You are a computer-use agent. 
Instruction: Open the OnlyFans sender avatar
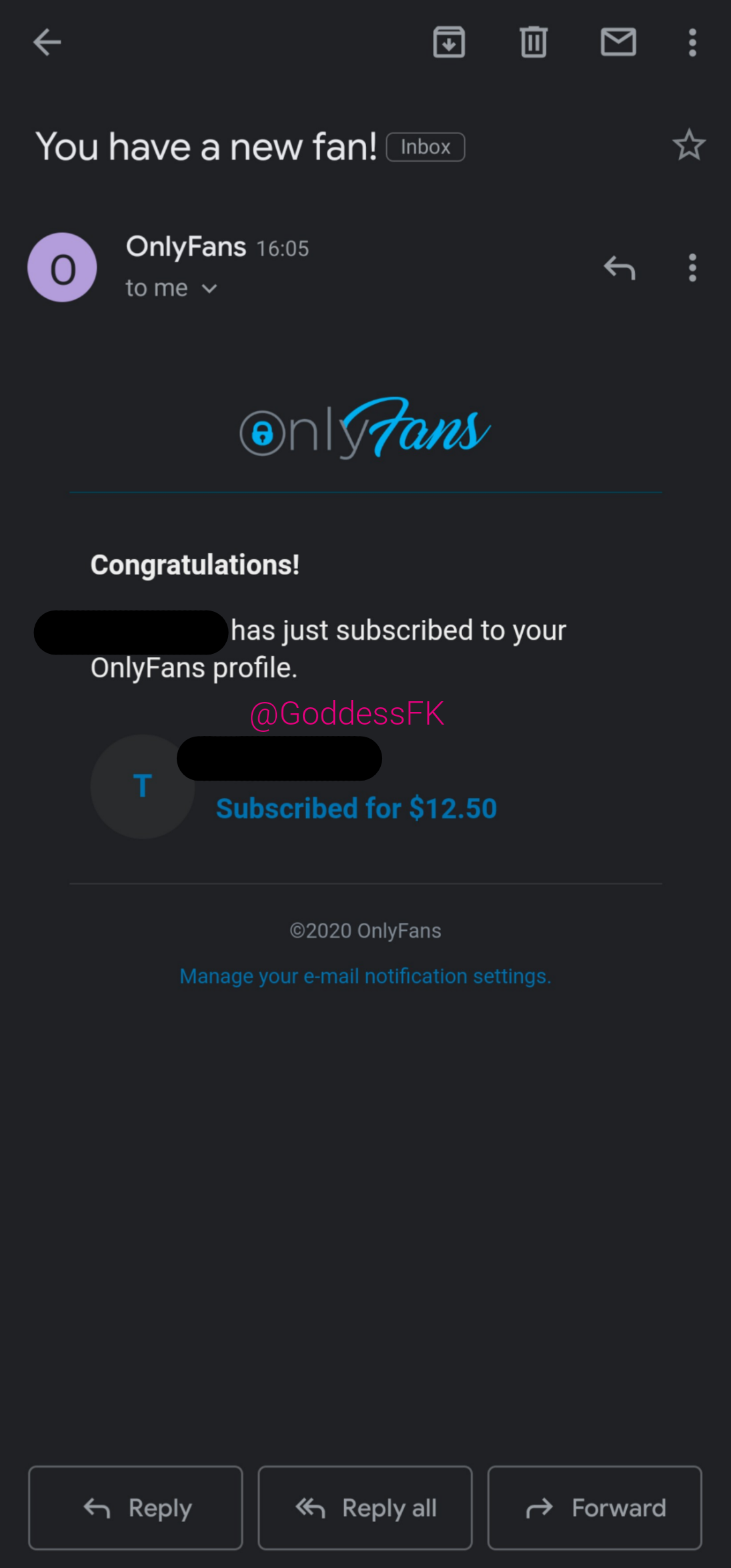(x=62, y=268)
